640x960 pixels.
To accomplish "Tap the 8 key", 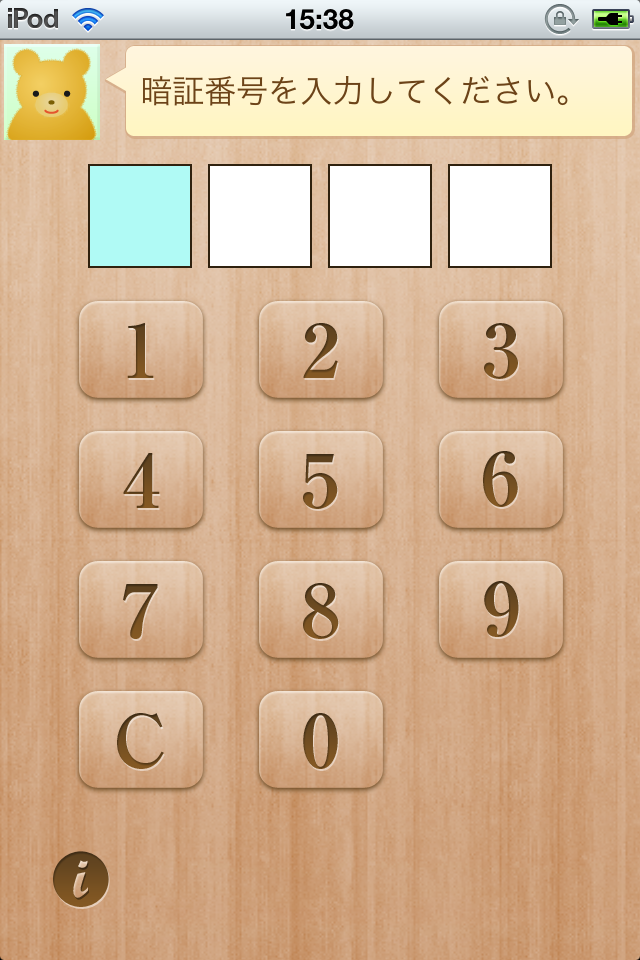I will click(x=321, y=610).
